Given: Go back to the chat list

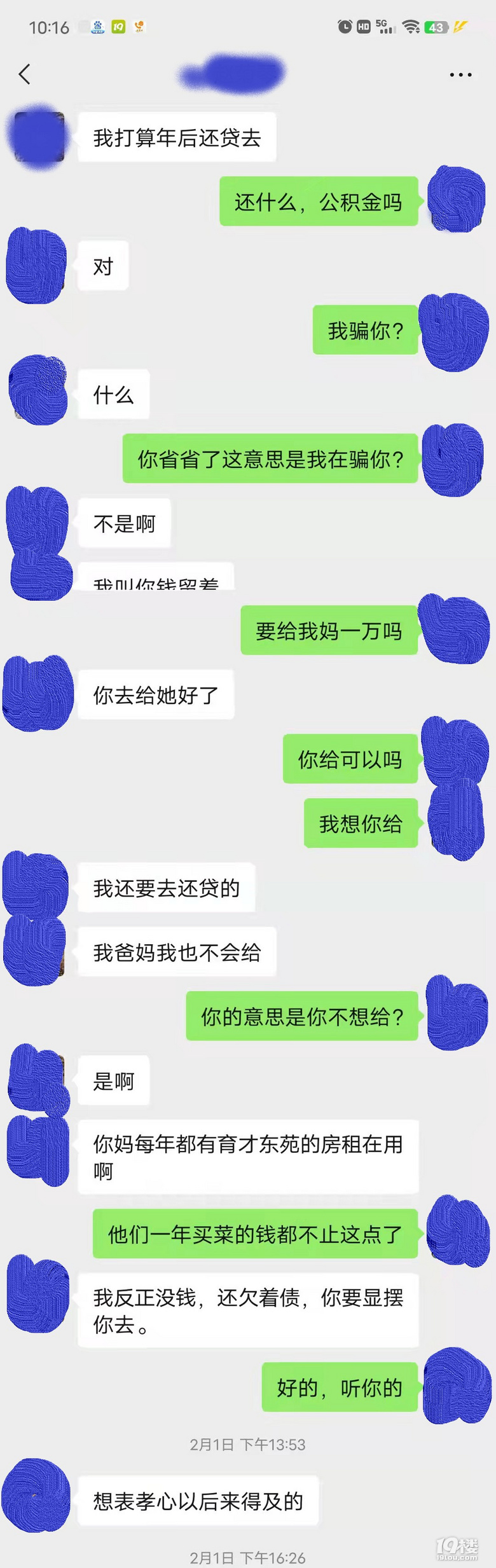Looking at the screenshot, I should click(x=24, y=74).
